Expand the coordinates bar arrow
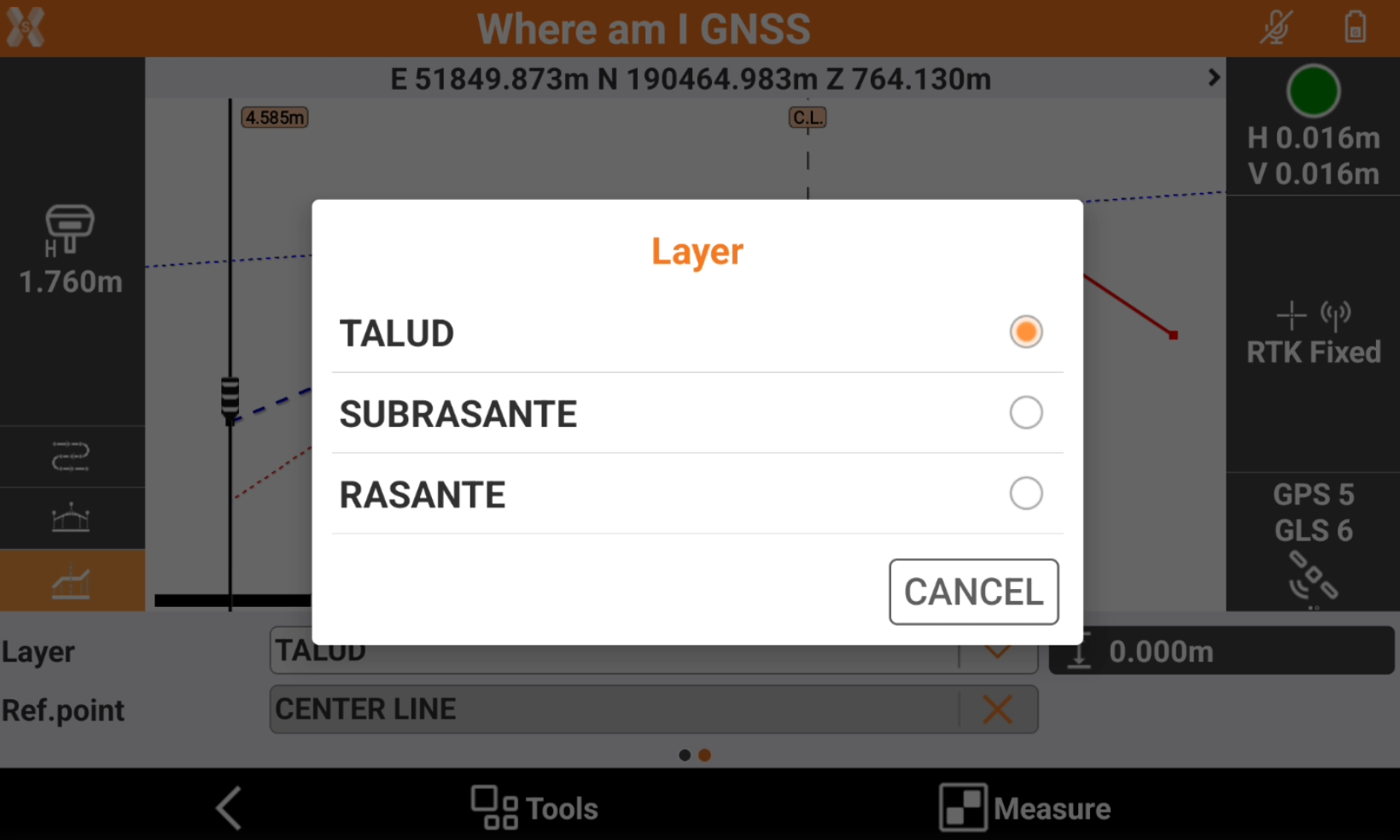The height and width of the screenshot is (840, 1400). pos(1213,79)
